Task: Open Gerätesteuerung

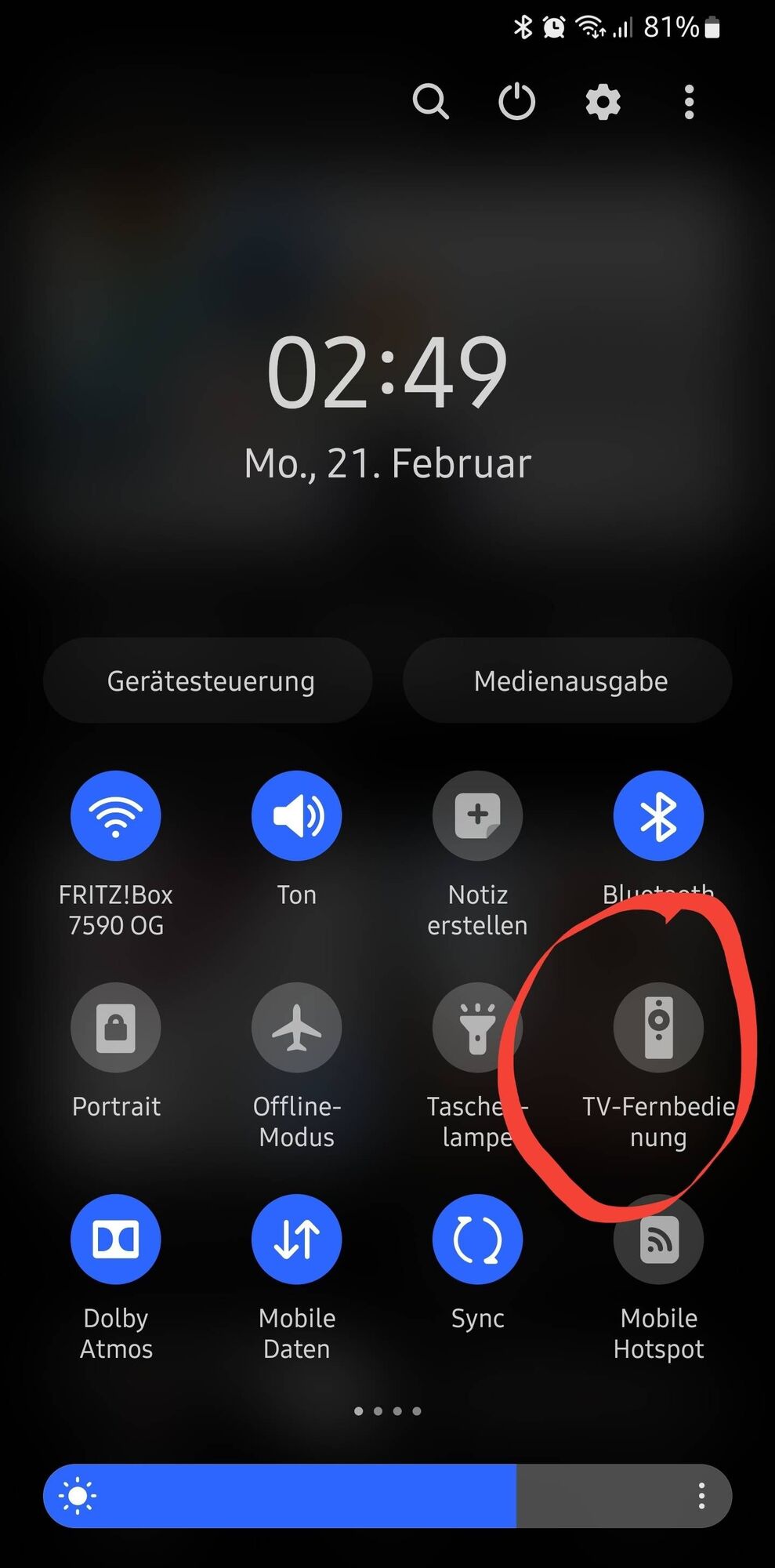Action: 208,681
